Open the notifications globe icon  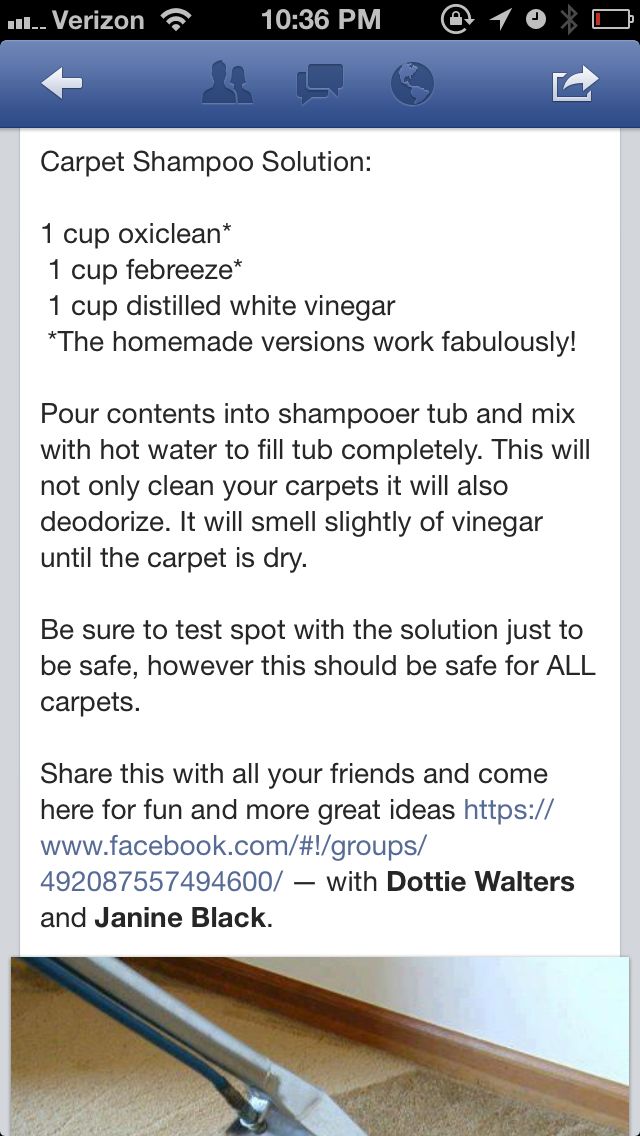(x=412, y=84)
